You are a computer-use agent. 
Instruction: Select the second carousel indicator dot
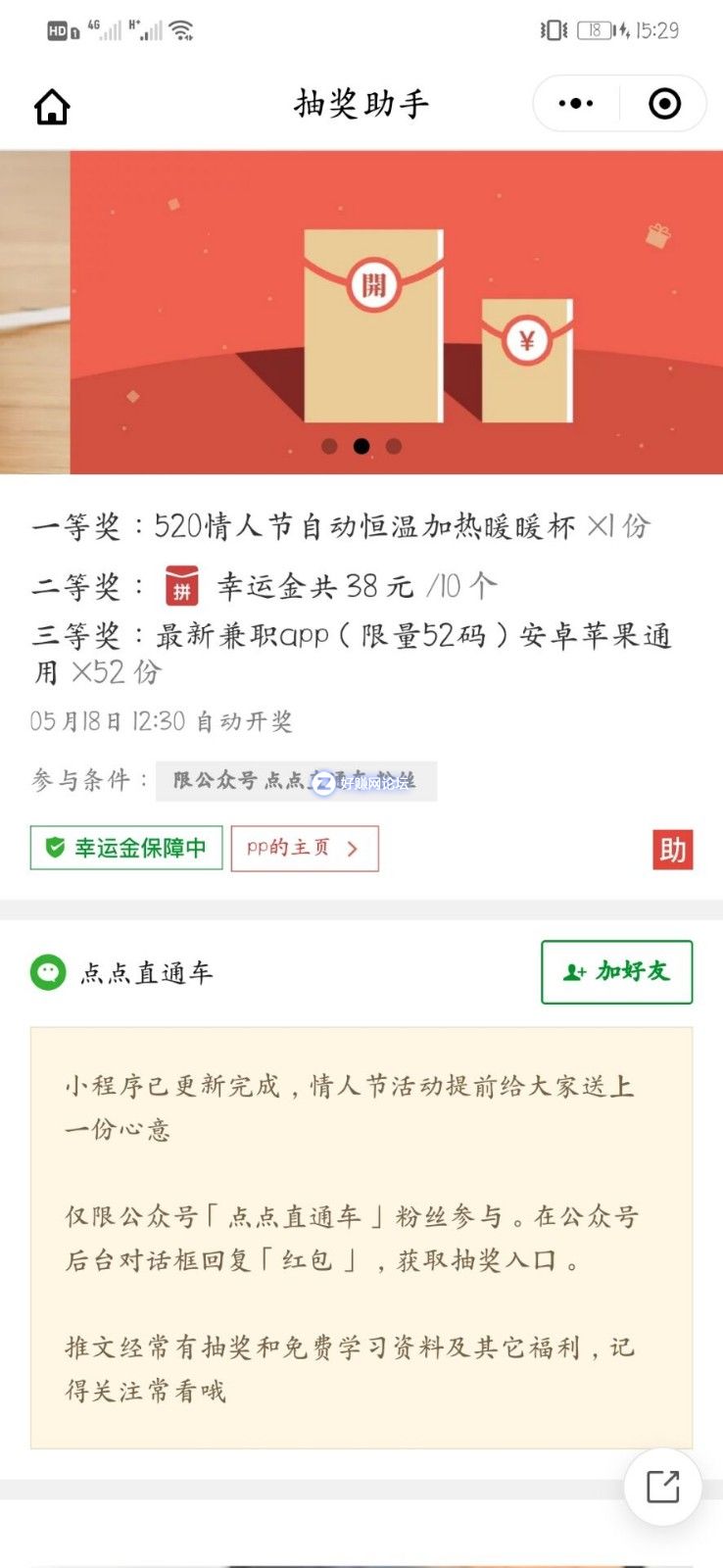click(361, 448)
